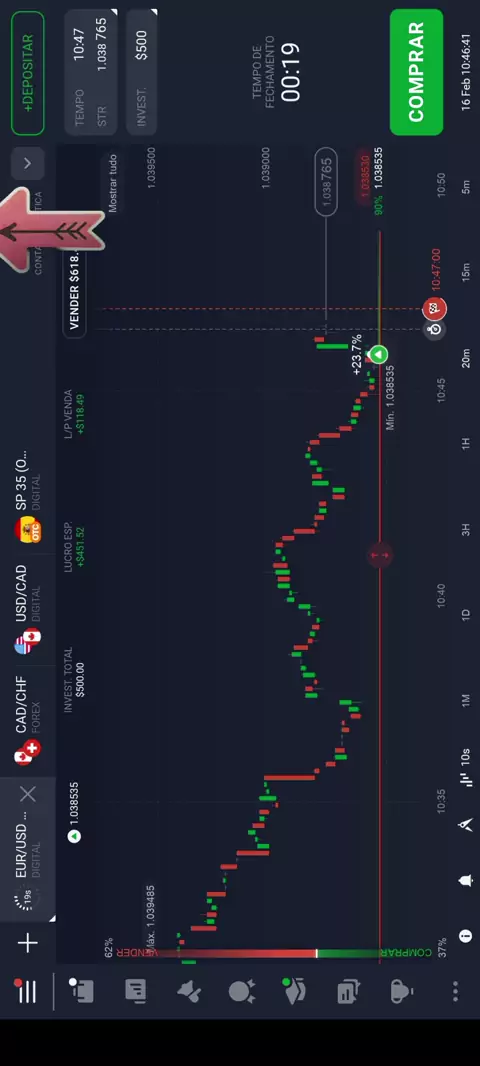Add a new asset with the plus icon
The width and height of the screenshot is (480, 1066).
[x=28, y=943]
